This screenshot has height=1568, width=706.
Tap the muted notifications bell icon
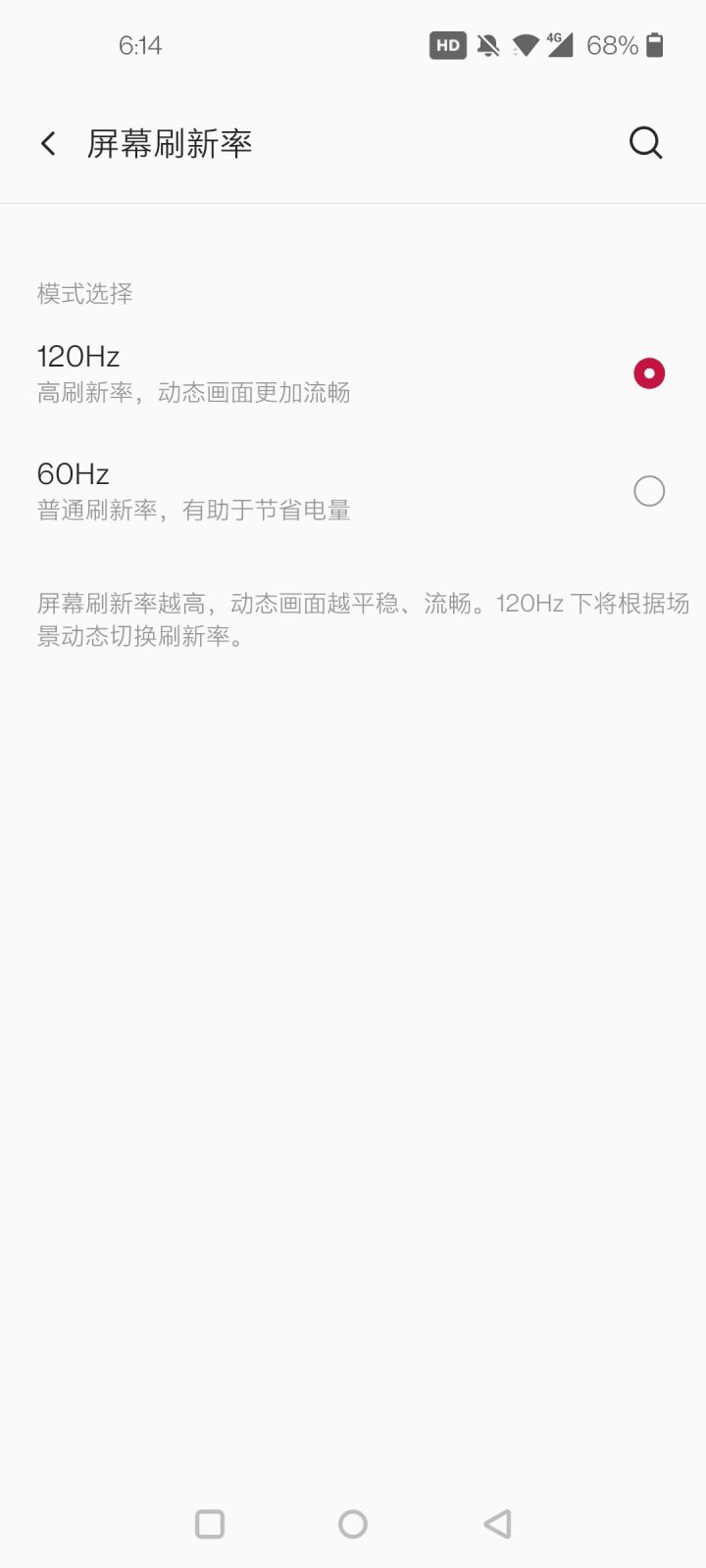click(x=486, y=45)
